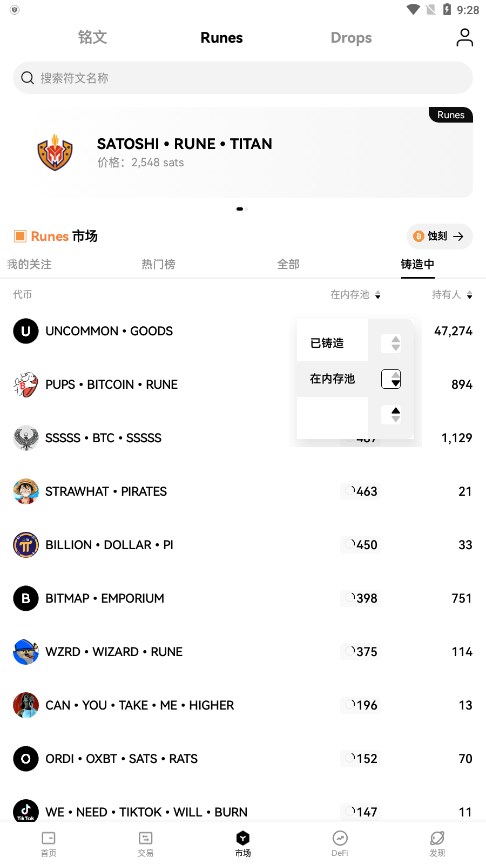Switch to the 铭文 tab

93,37
